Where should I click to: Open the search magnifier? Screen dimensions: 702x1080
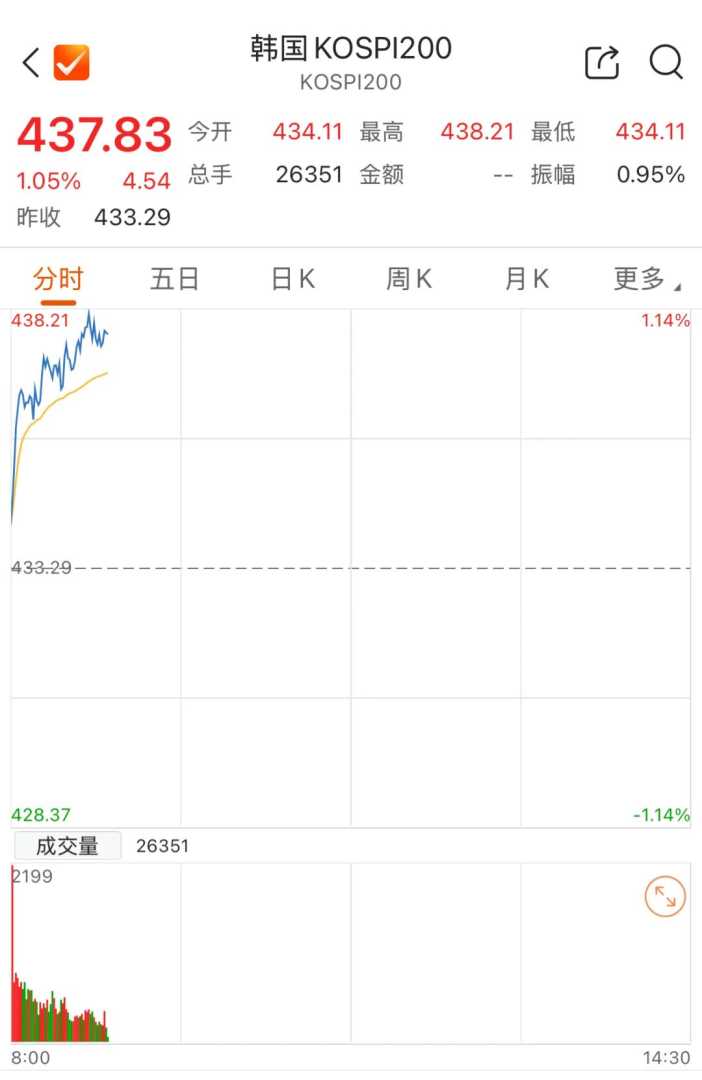coord(666,63)
